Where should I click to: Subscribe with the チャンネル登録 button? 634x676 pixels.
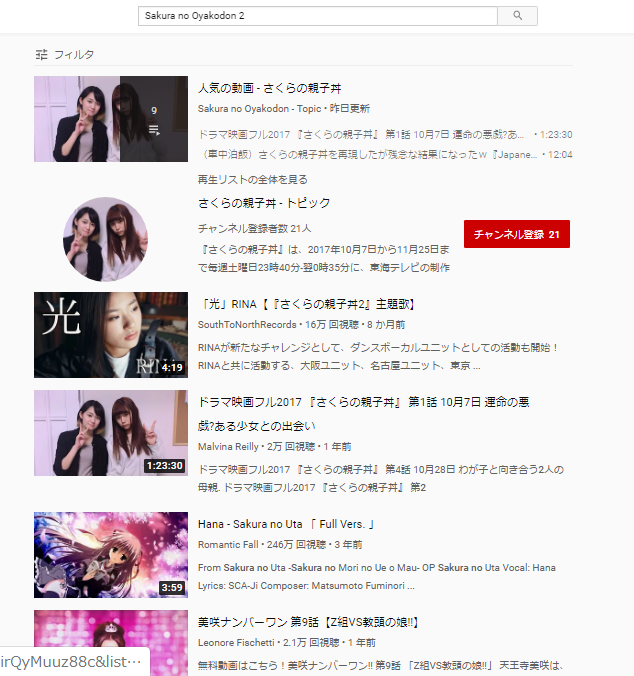tap(517, 234)
